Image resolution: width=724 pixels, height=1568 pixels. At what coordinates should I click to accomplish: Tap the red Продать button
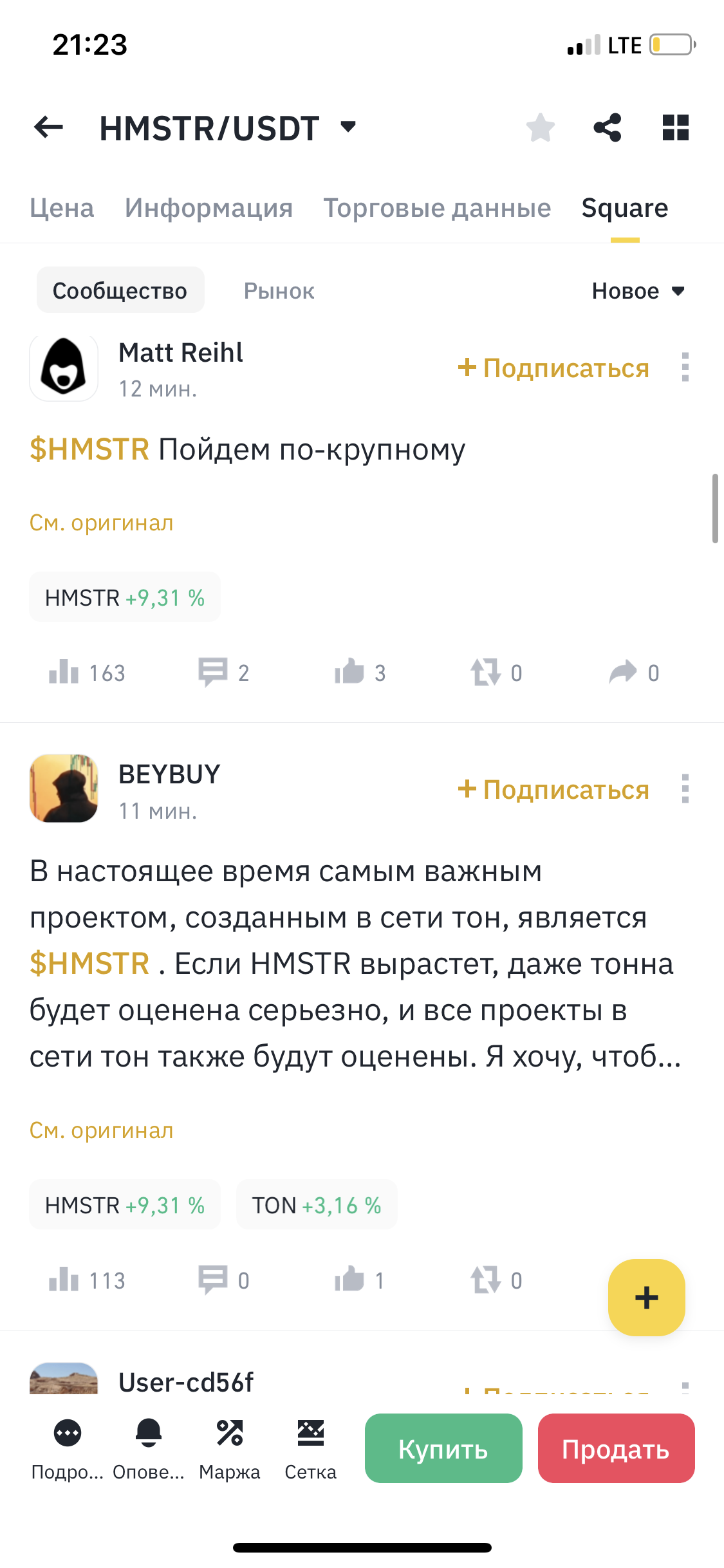(616, 1449)
